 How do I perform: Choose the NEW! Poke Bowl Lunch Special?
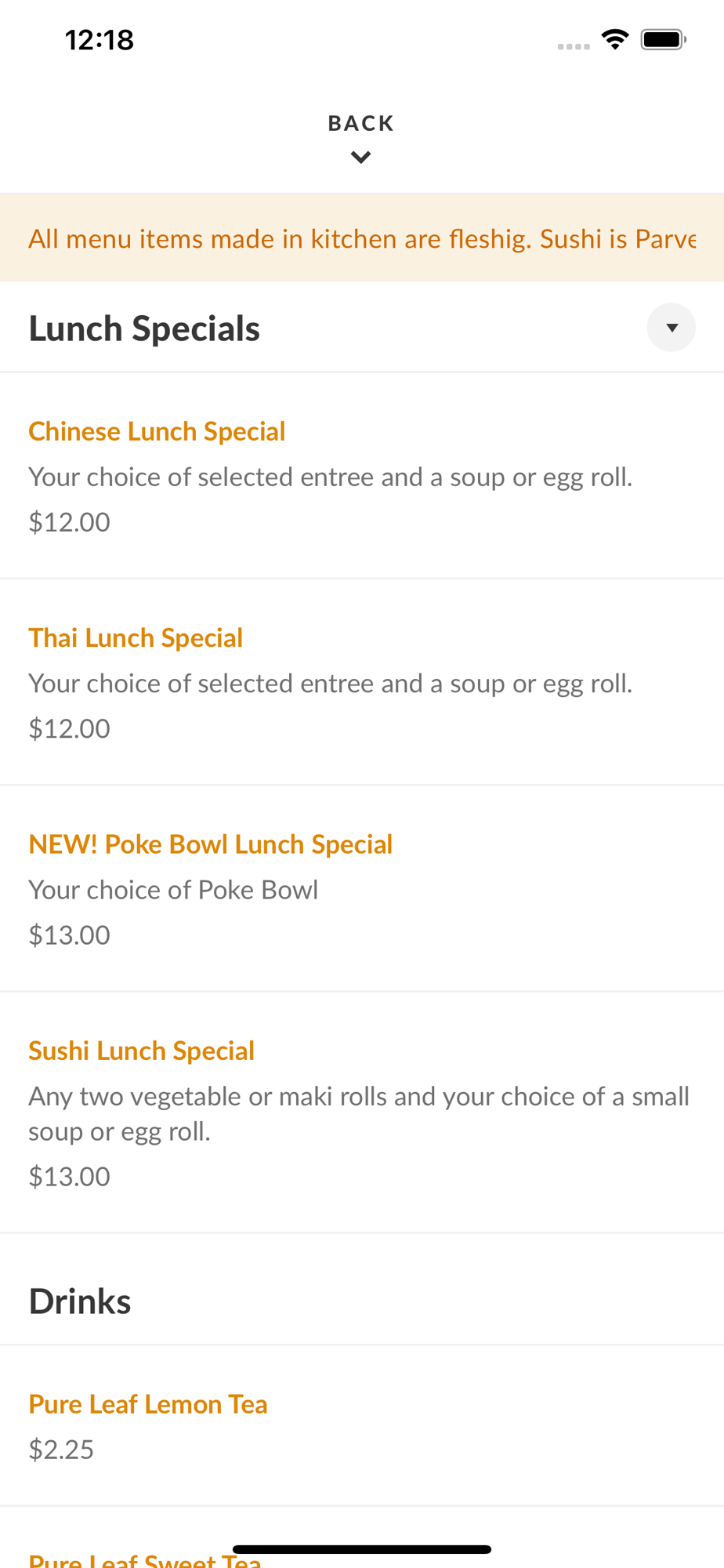pyautogui.click(x=362, y=888)
